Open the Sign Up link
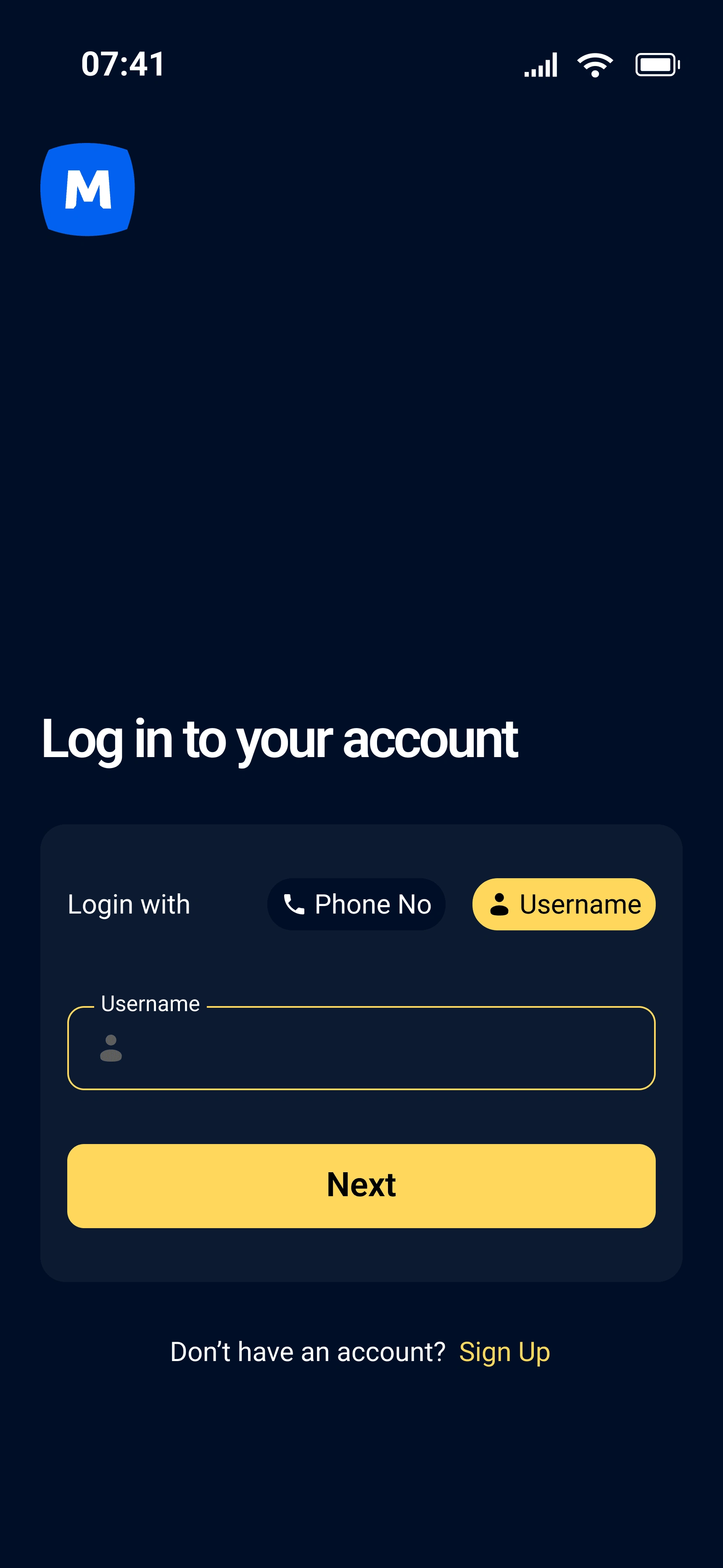The image size is (723, 1568). (504, 1352)
